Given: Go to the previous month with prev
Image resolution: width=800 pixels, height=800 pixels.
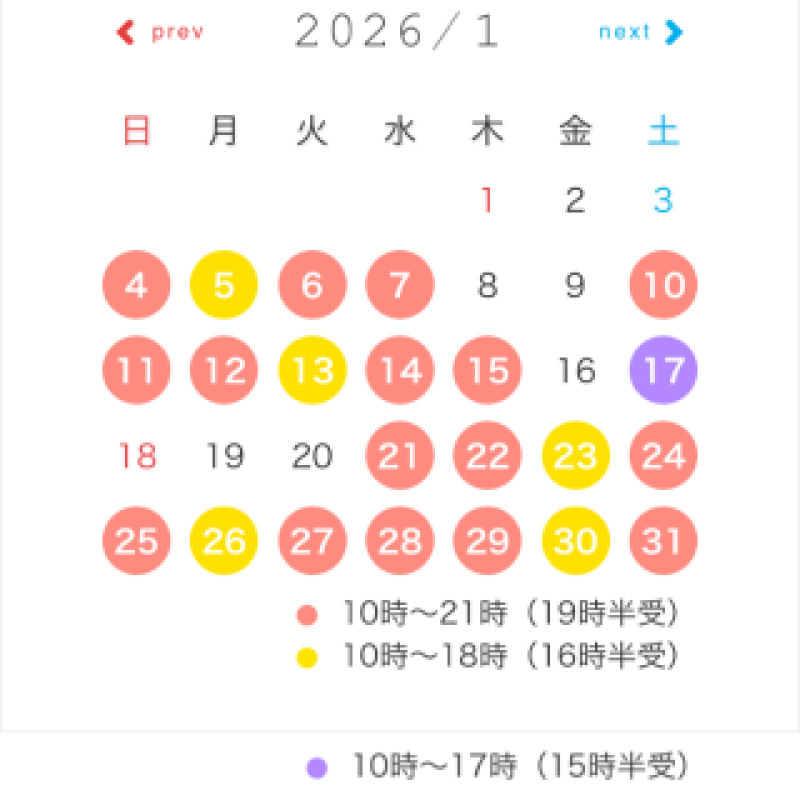Looking at the screenshot, I should point(160,33).
